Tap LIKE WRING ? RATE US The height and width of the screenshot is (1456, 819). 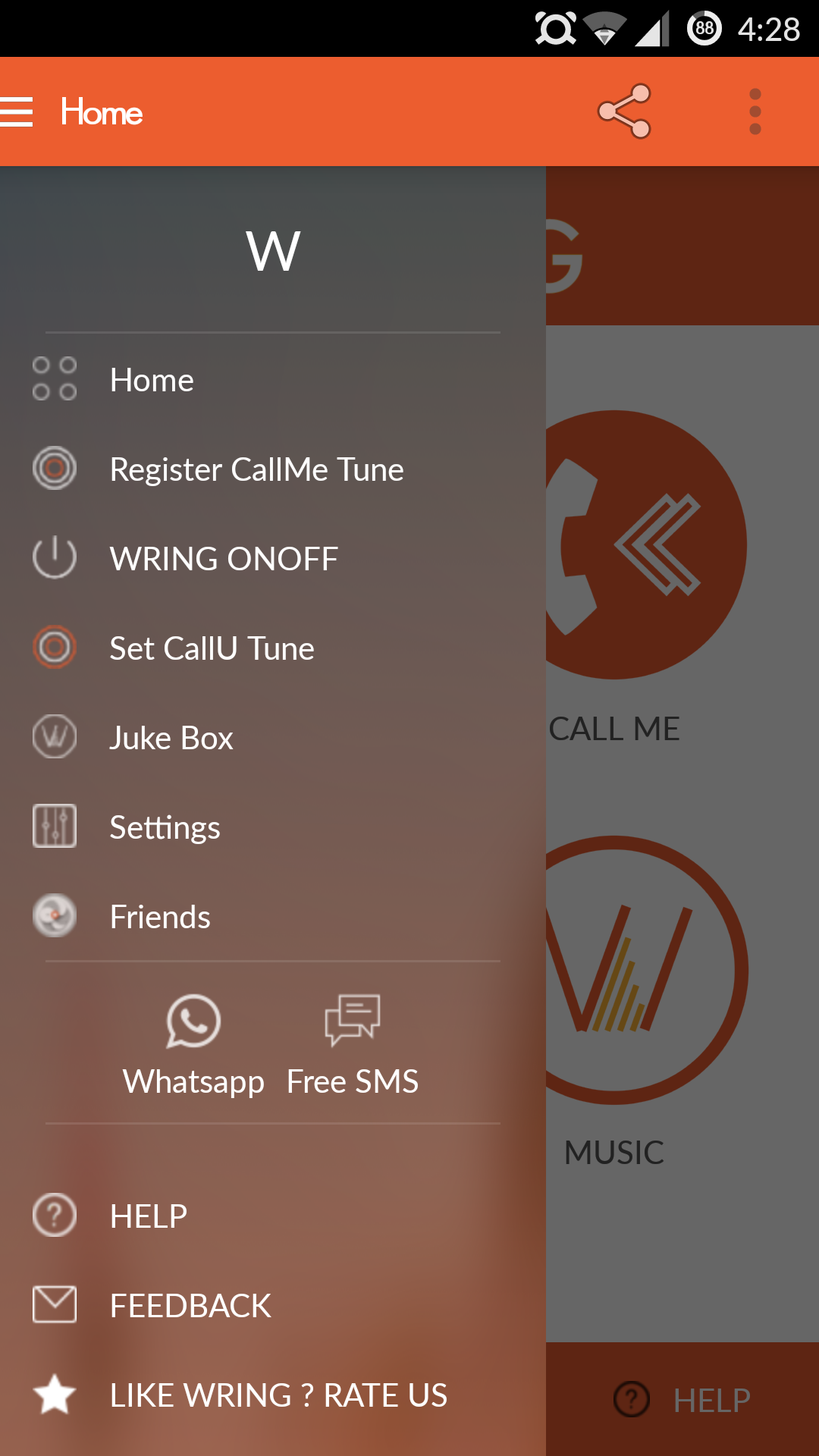click(x=278, y=1394)
